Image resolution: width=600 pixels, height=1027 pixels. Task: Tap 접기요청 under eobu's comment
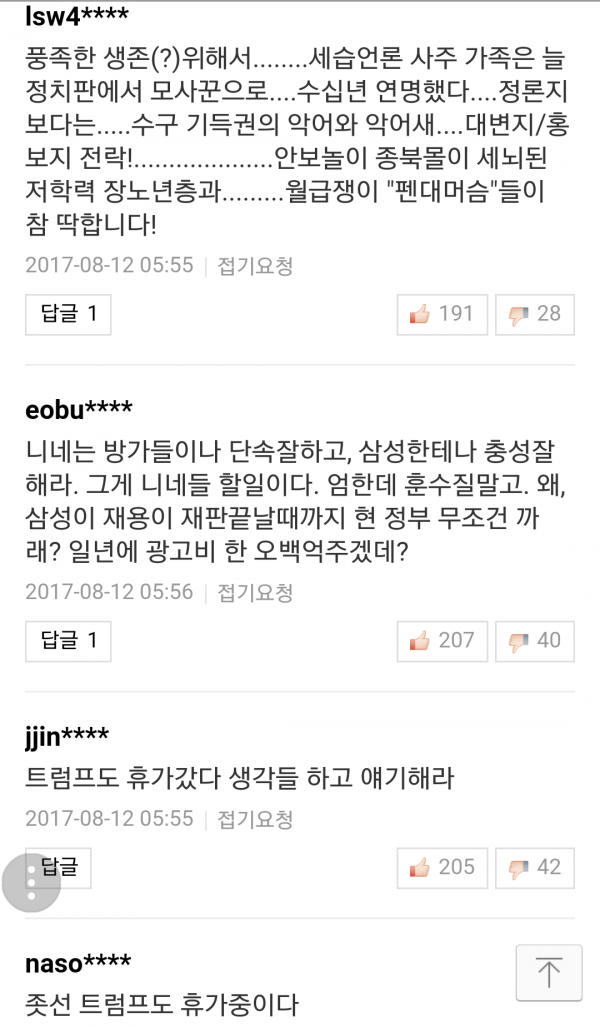(x=255, y=592)
